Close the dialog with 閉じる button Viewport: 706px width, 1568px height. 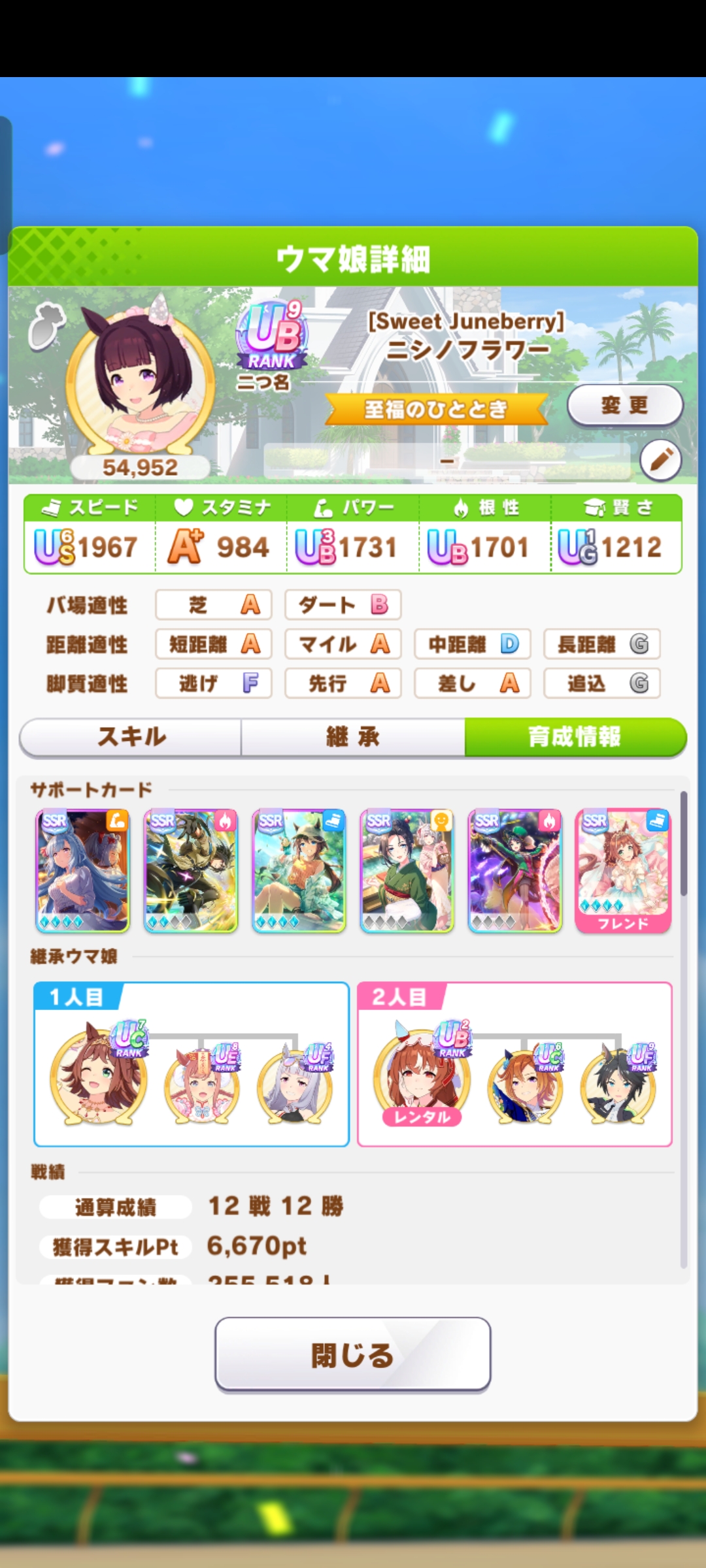tap(352, 1354)
